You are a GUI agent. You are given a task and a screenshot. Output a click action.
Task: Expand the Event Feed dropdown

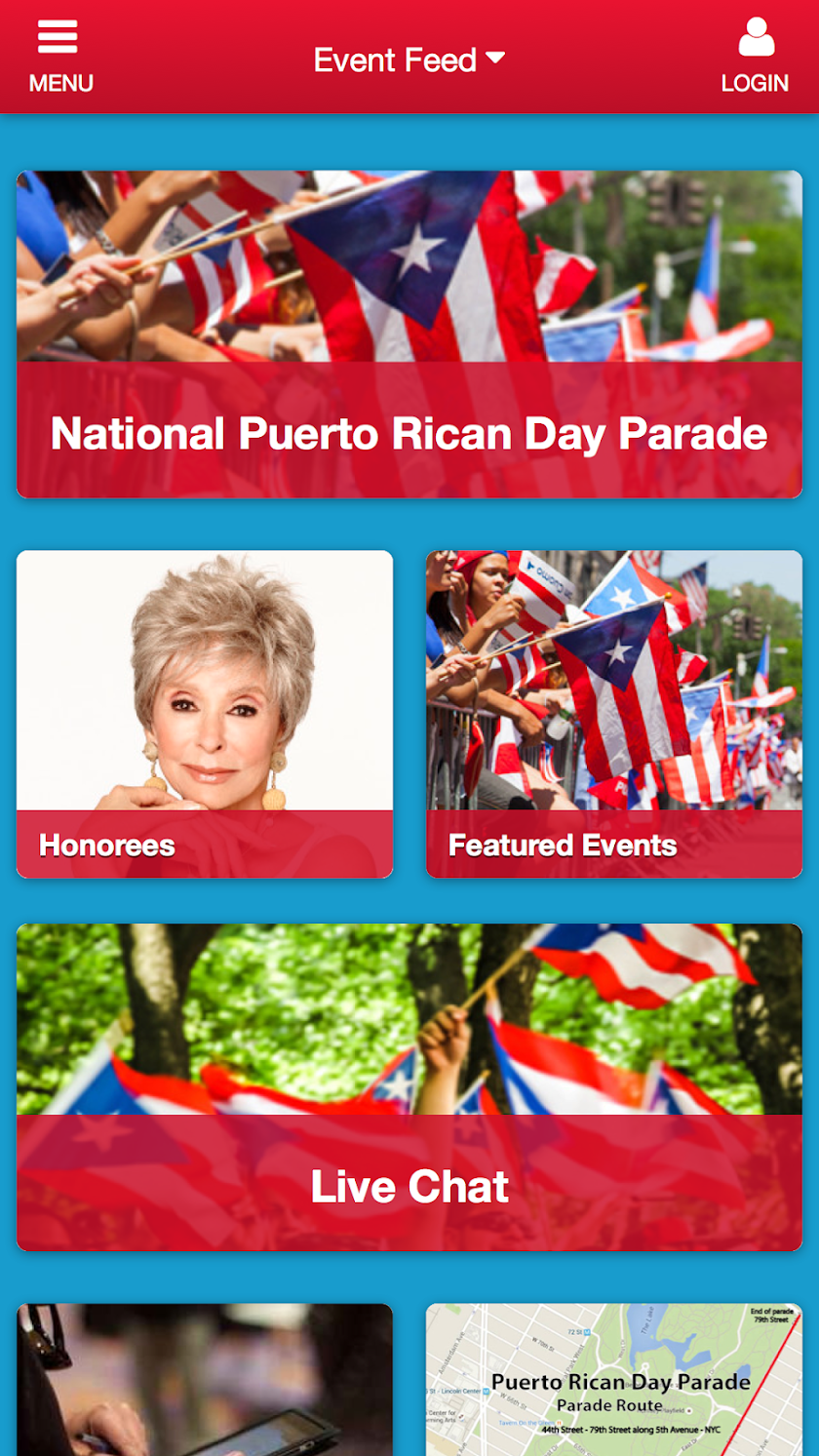pyautogui.click(x=409, y=60)
